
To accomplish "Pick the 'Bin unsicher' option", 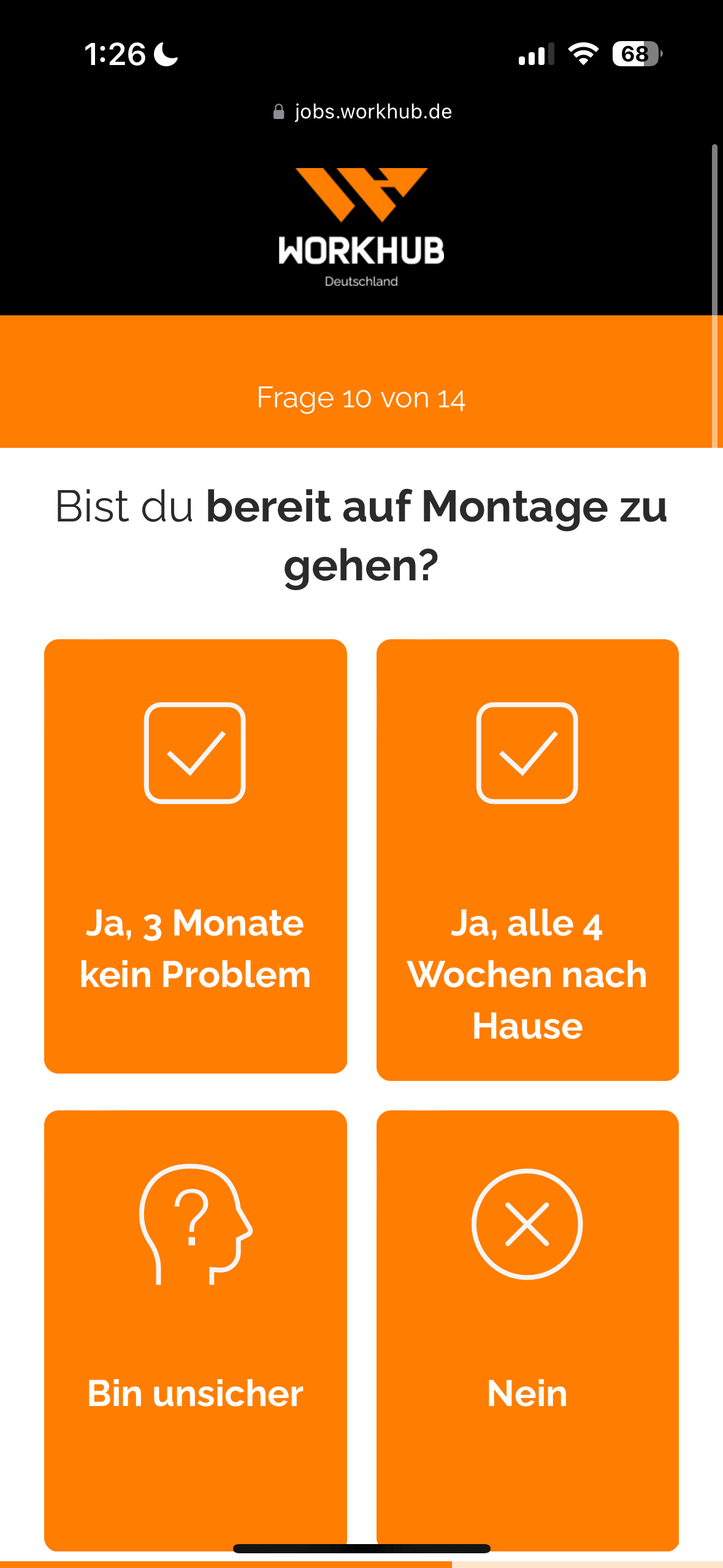I will click(x=195, y=1329).
